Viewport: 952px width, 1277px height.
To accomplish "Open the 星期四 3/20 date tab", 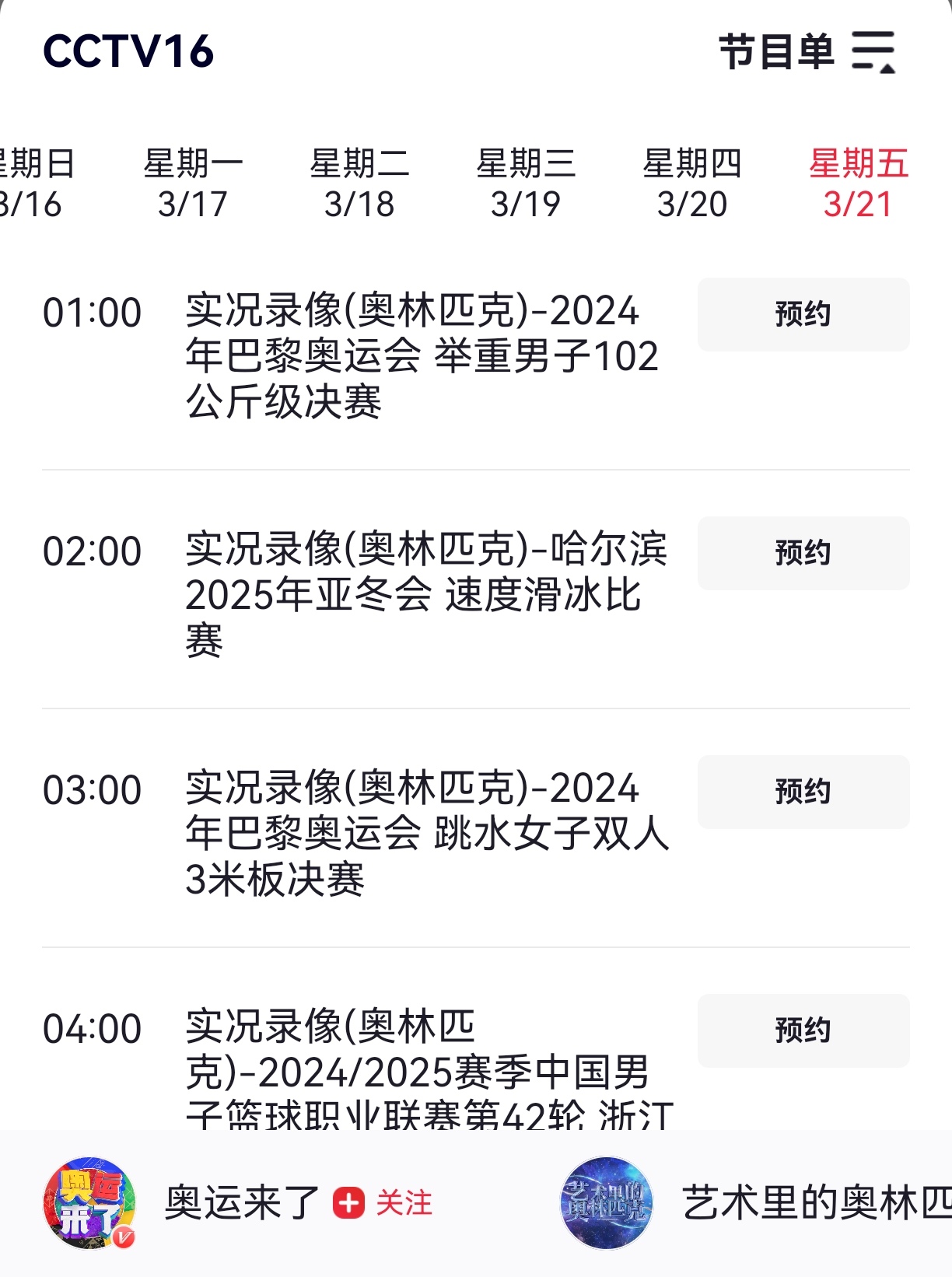I will coord(692,184).
